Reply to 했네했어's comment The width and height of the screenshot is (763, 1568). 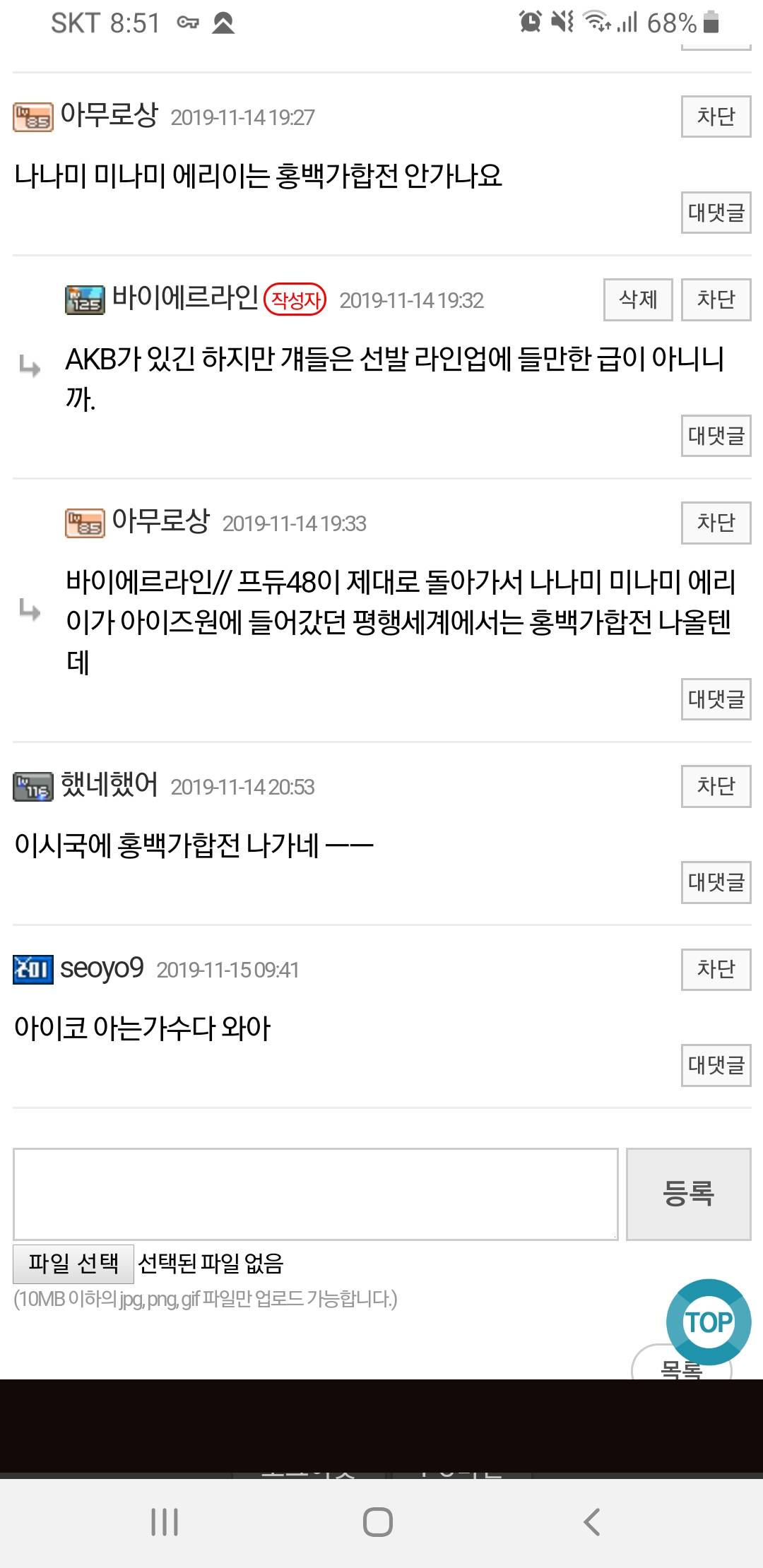(x=716, y=882)
